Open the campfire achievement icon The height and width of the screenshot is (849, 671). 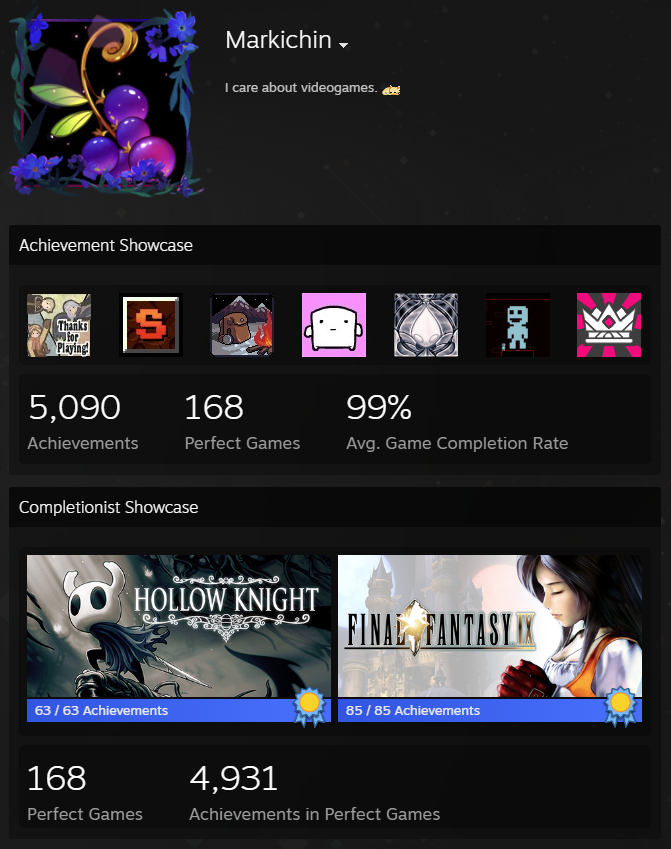[242, 325]
